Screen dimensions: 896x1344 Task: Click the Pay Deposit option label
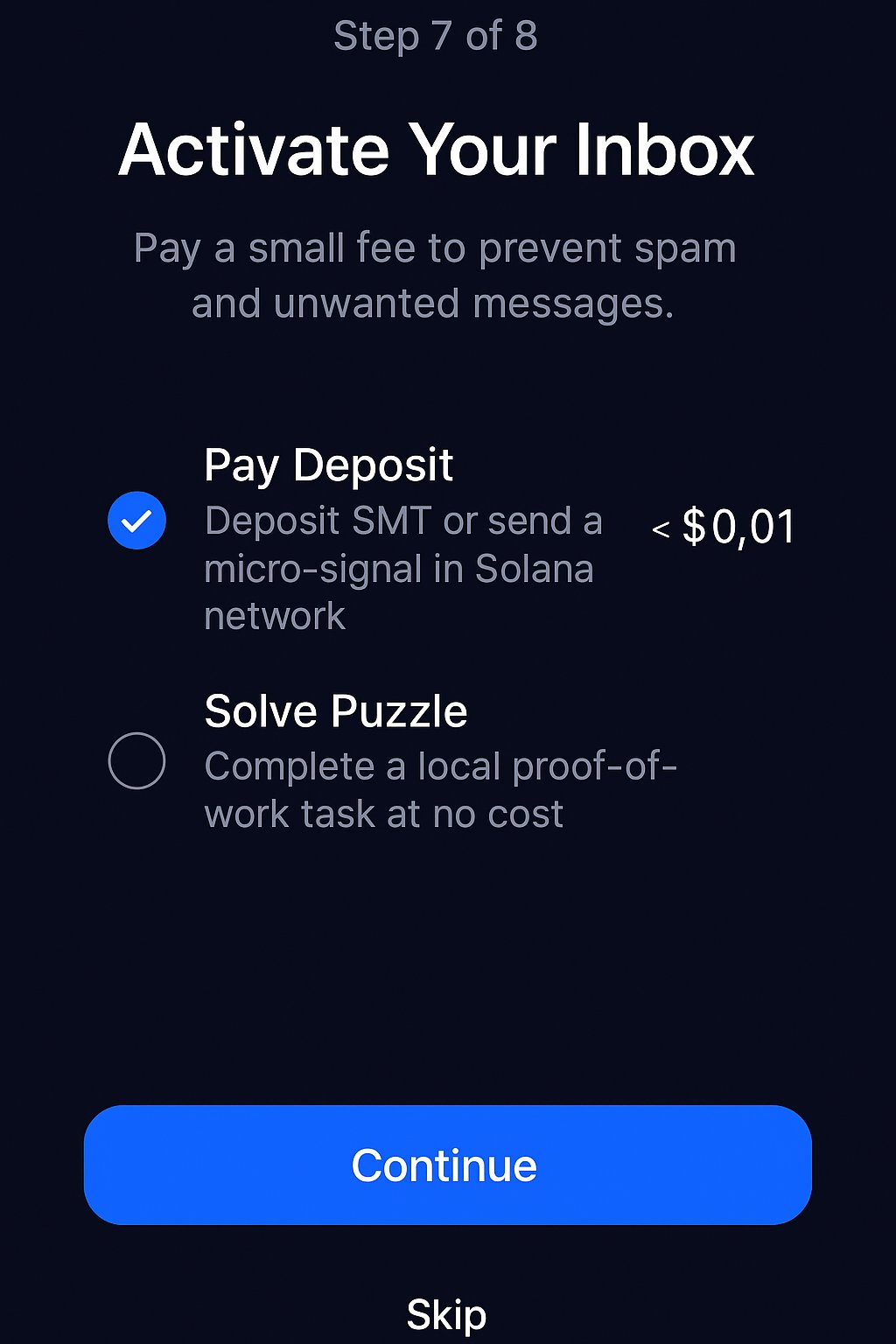pos(329,465)
